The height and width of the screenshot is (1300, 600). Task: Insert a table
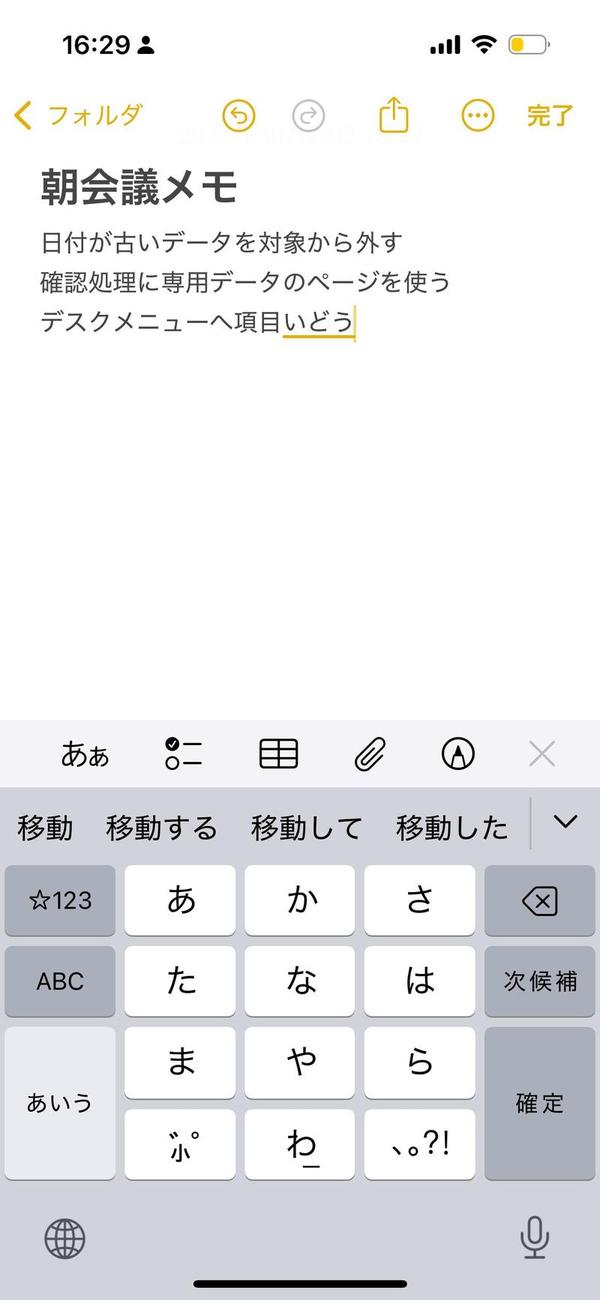279,754
